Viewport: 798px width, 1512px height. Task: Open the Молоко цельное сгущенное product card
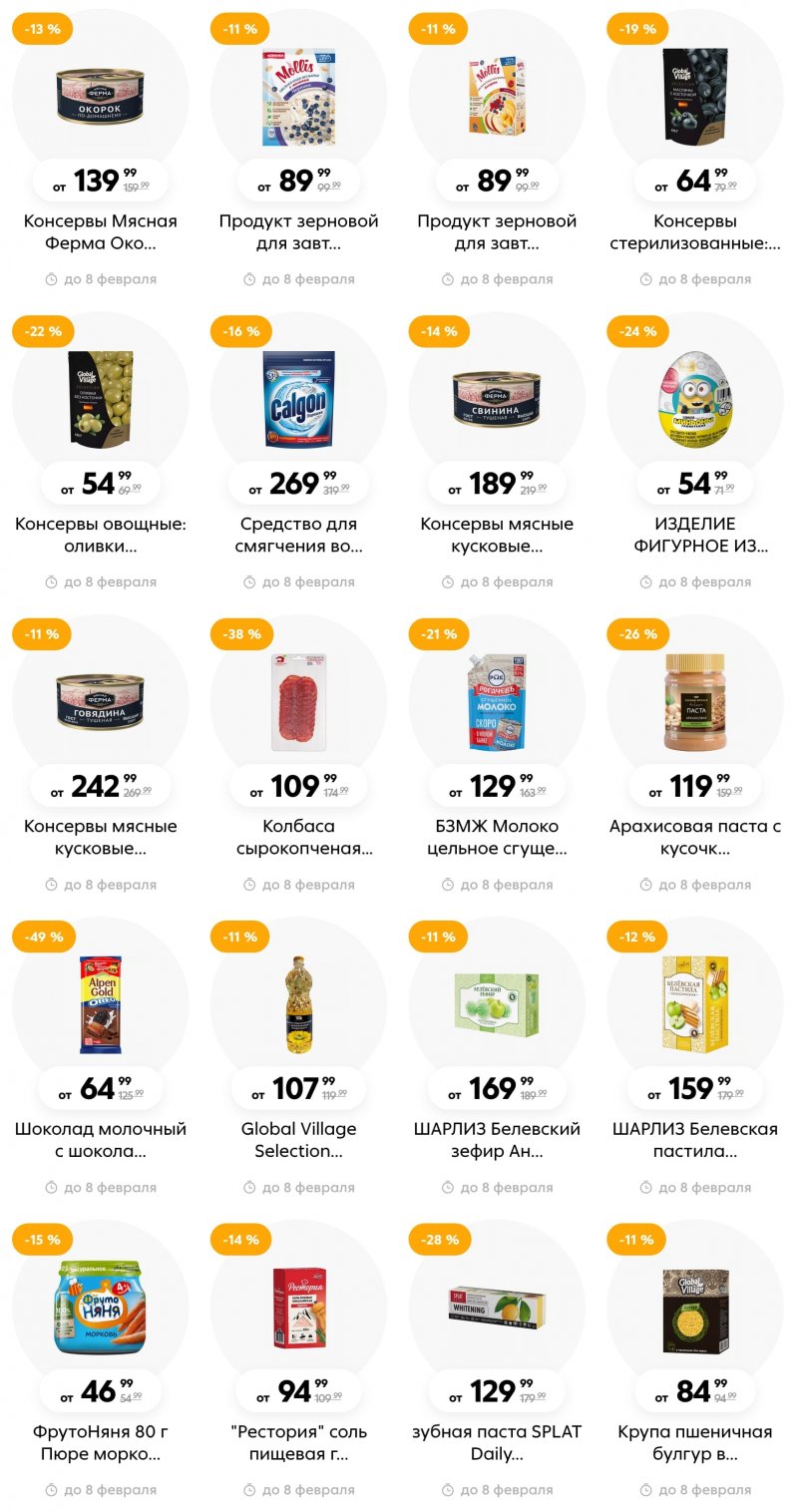(497, 703)
